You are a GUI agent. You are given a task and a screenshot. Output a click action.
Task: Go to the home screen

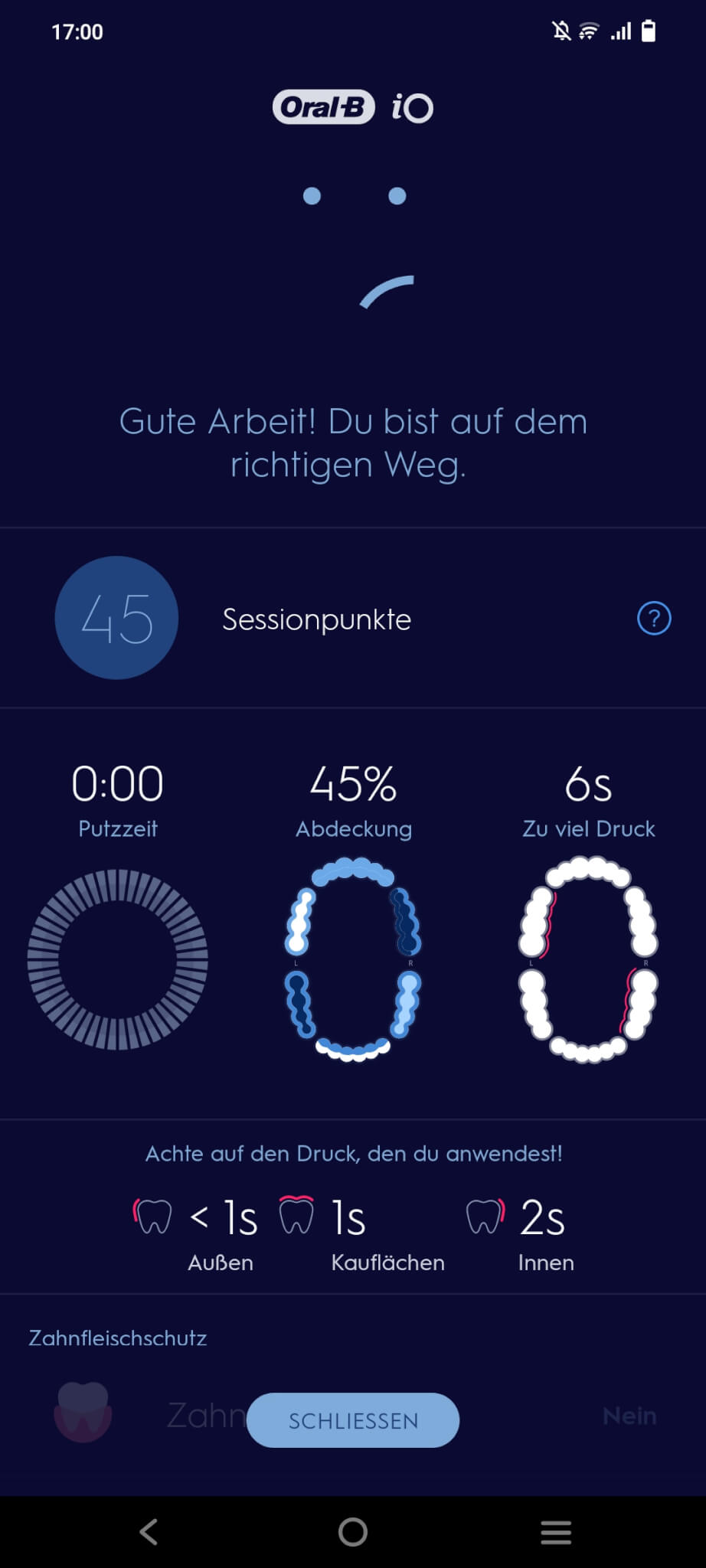click(x=353, y=1532)
